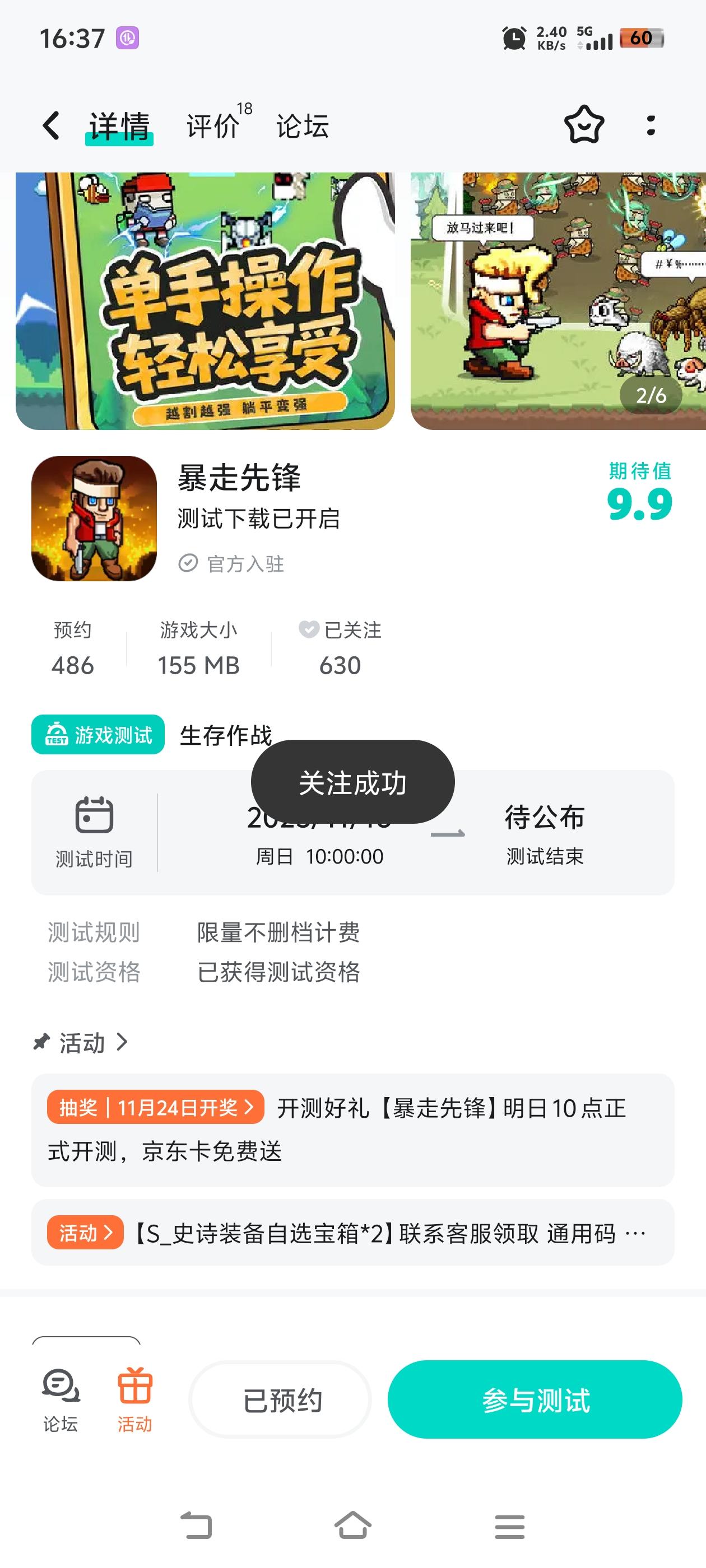Tap the 游戏测试 test badge icon
Viewport: 706px width, 1568px height.
pos(55,735)
